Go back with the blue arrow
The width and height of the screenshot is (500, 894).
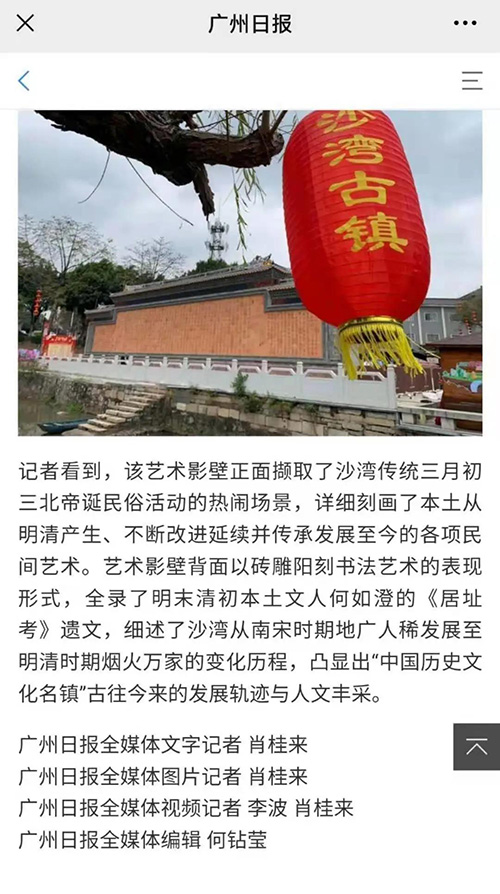coord(23,81)
